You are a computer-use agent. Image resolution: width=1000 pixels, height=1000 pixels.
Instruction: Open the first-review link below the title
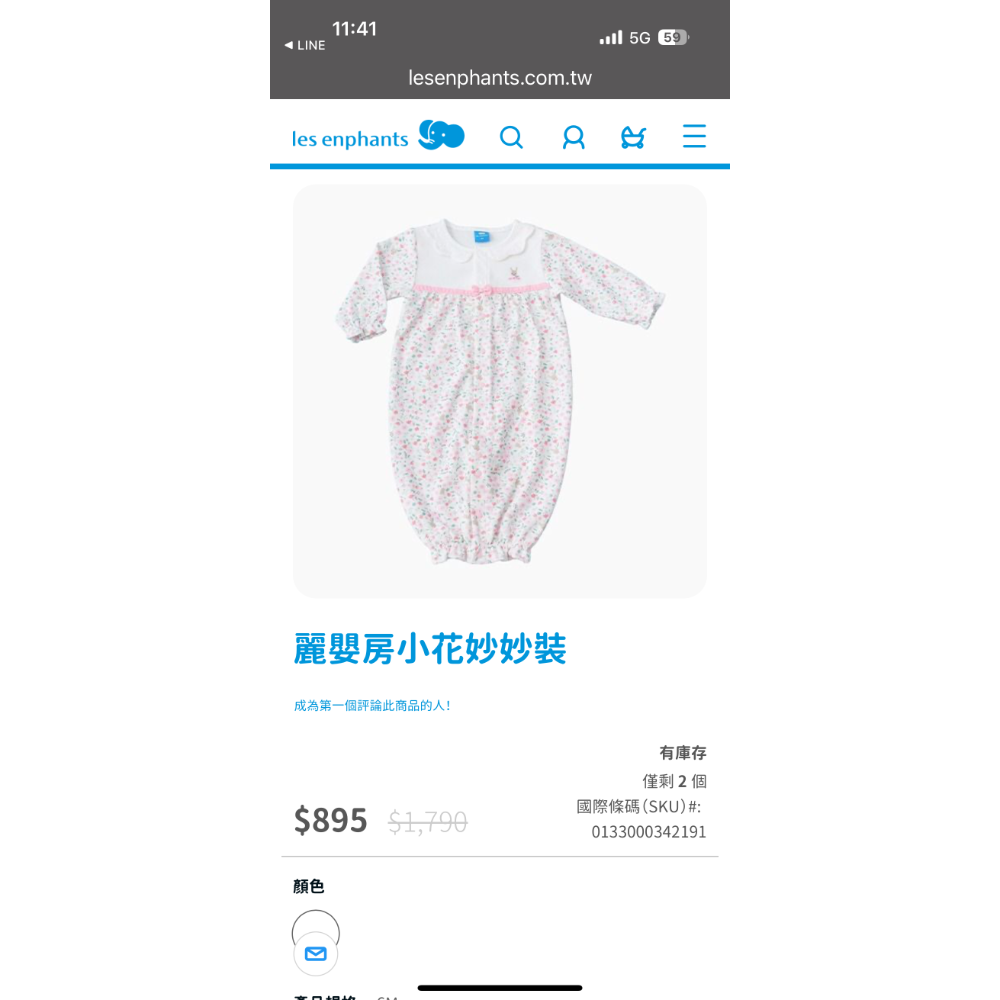[372, 705]
